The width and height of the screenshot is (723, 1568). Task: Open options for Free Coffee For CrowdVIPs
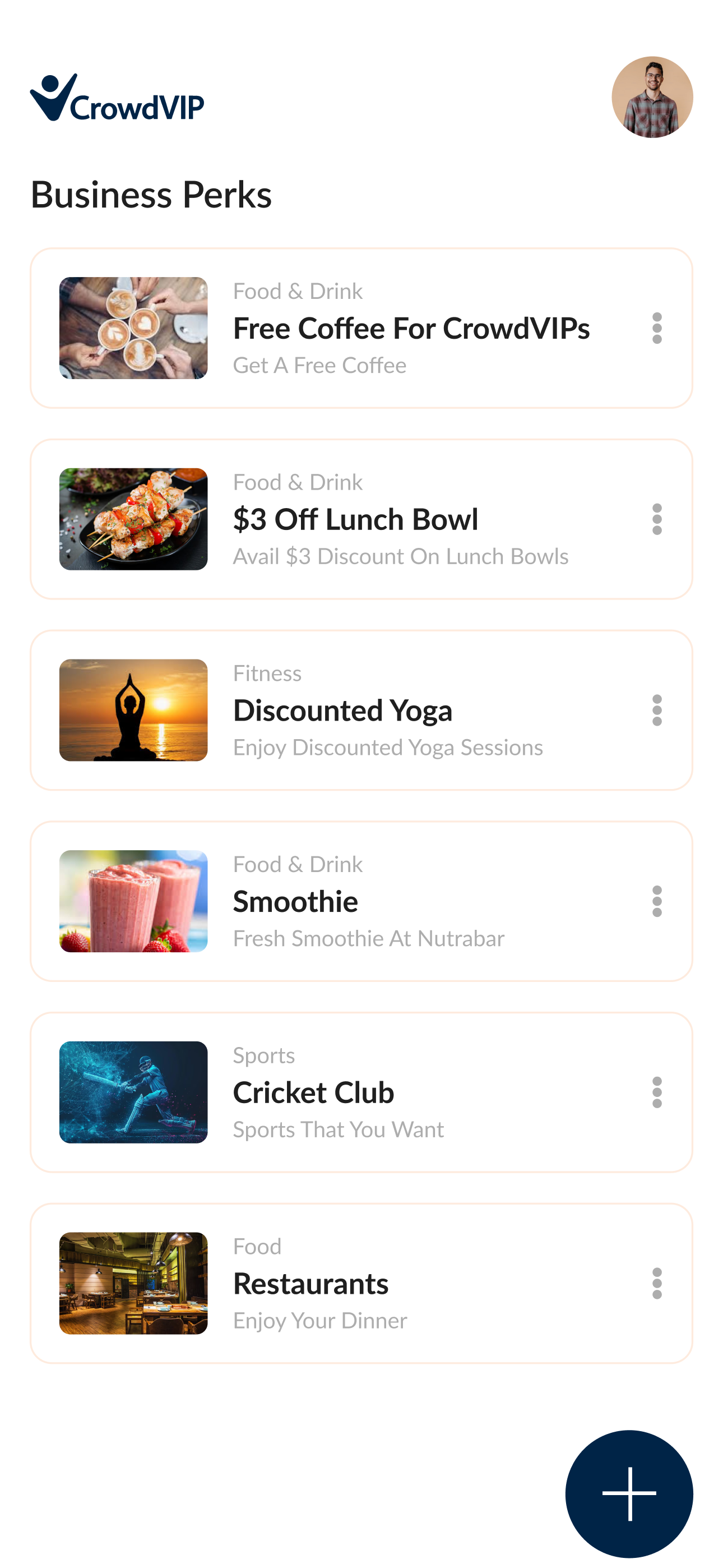(x=657, y=328)
